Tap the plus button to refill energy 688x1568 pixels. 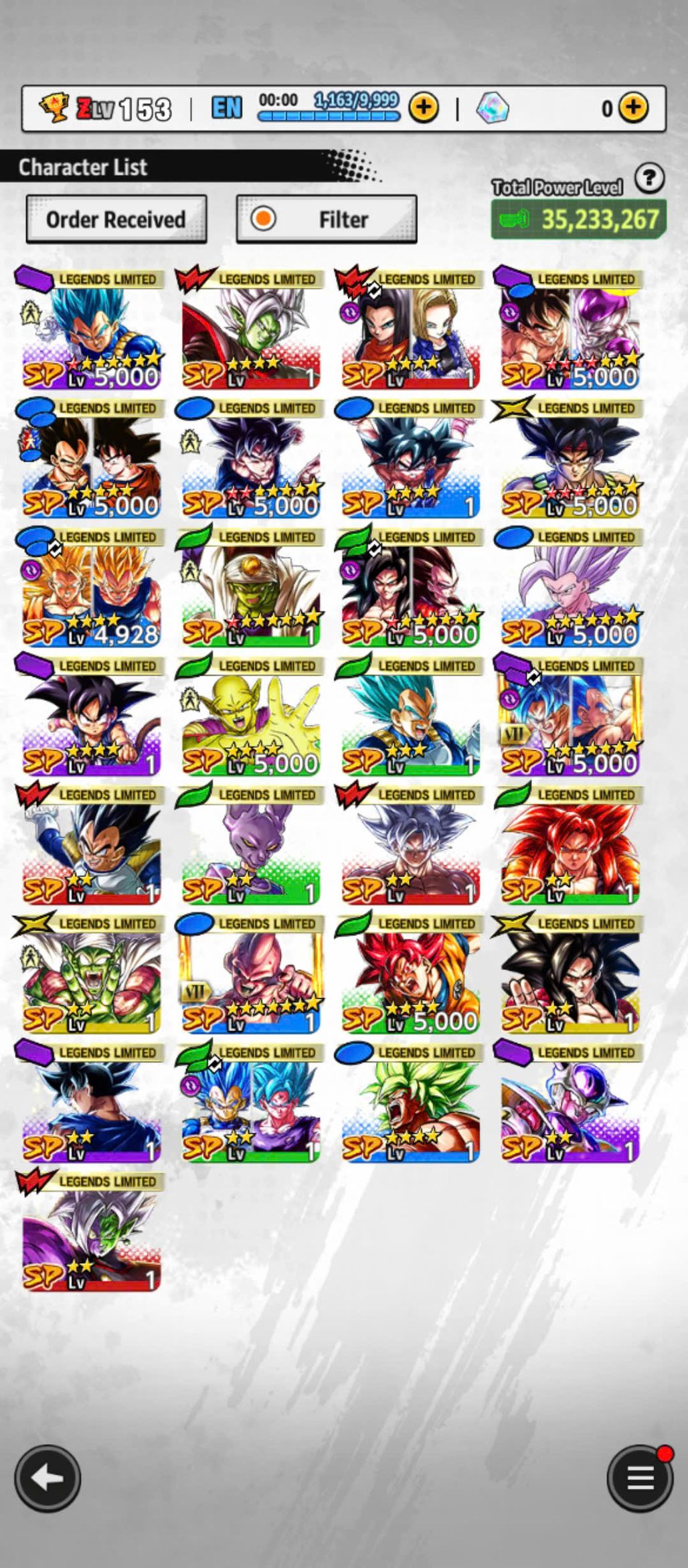point(424,107)
